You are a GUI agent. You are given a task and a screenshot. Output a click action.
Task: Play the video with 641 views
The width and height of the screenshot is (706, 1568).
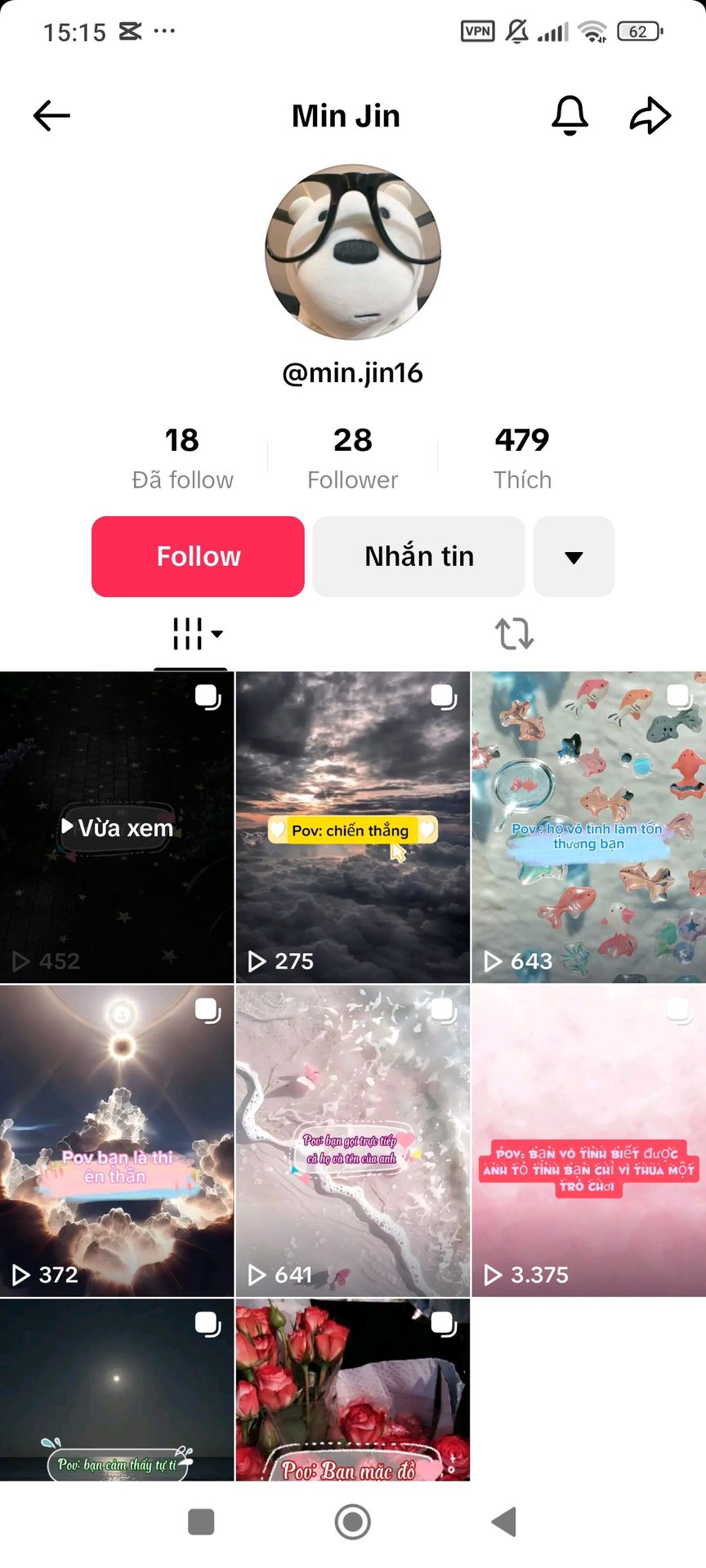[353, 1141]
